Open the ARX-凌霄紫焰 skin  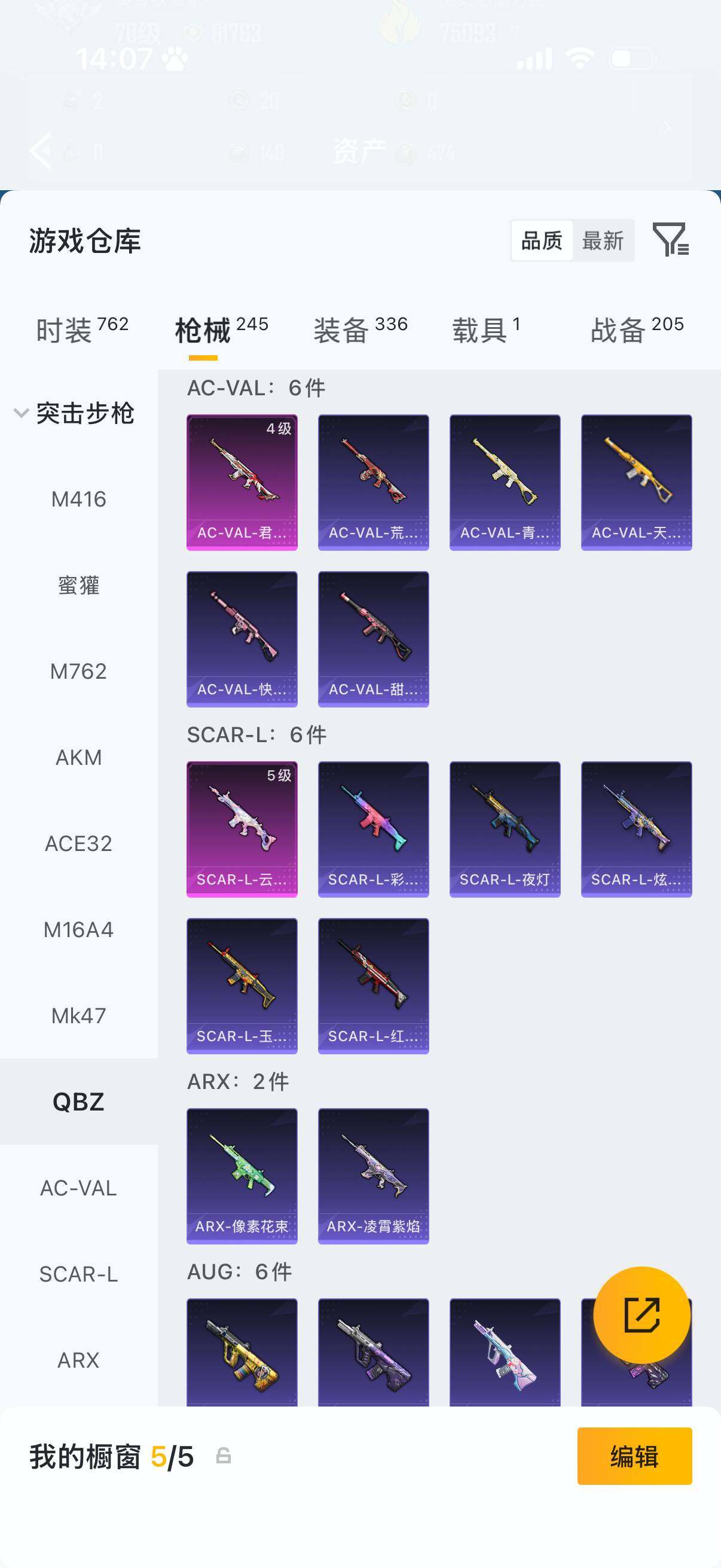point(374,1176)
